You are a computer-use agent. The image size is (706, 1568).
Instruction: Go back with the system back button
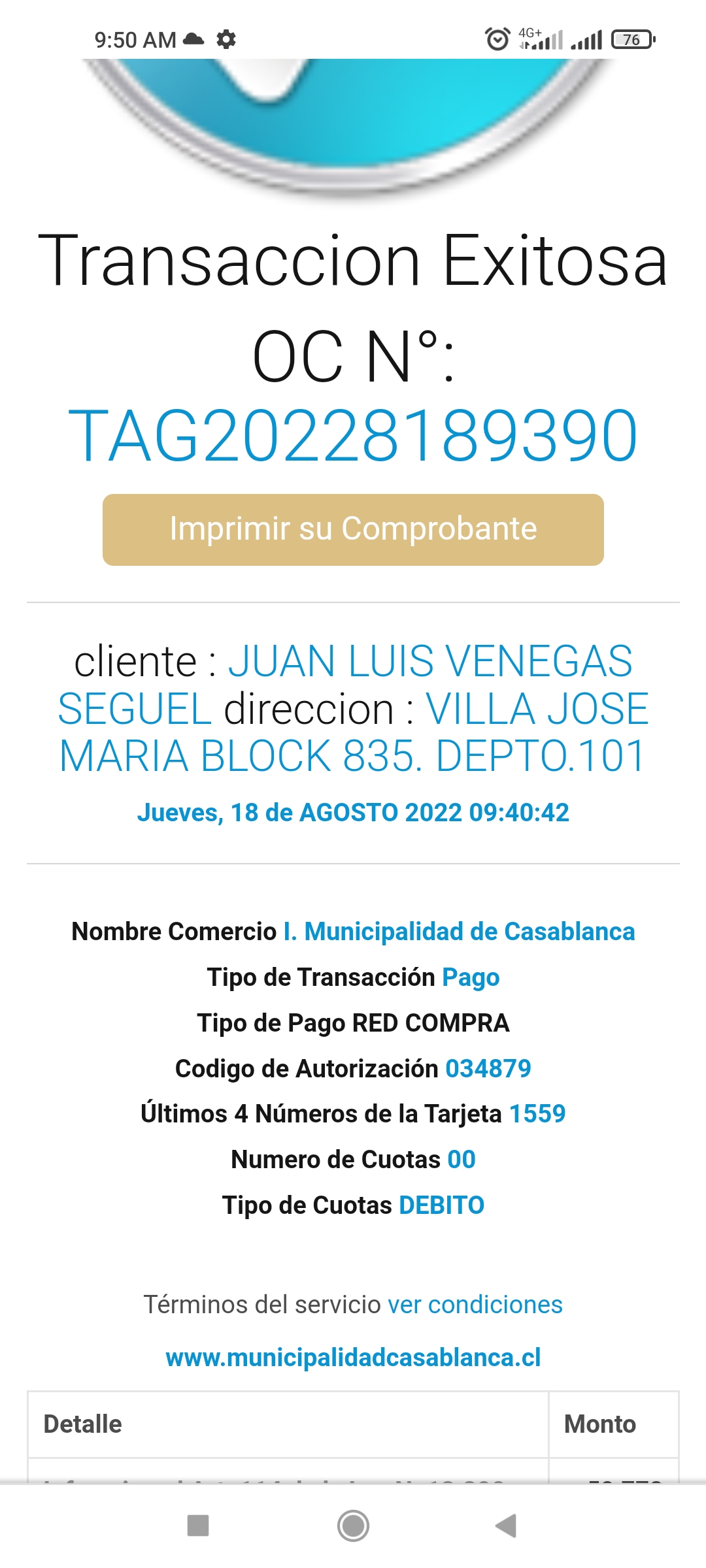506,1526
